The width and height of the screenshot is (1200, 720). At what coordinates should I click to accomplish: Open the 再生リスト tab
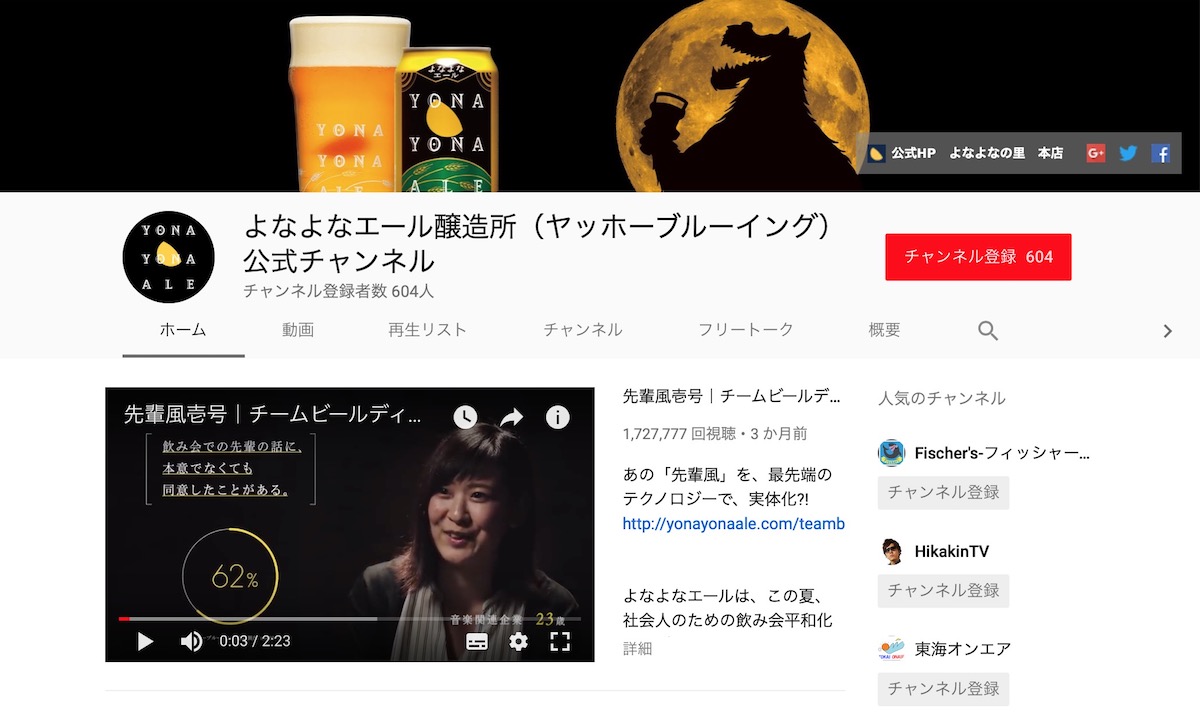coord(427,329)
